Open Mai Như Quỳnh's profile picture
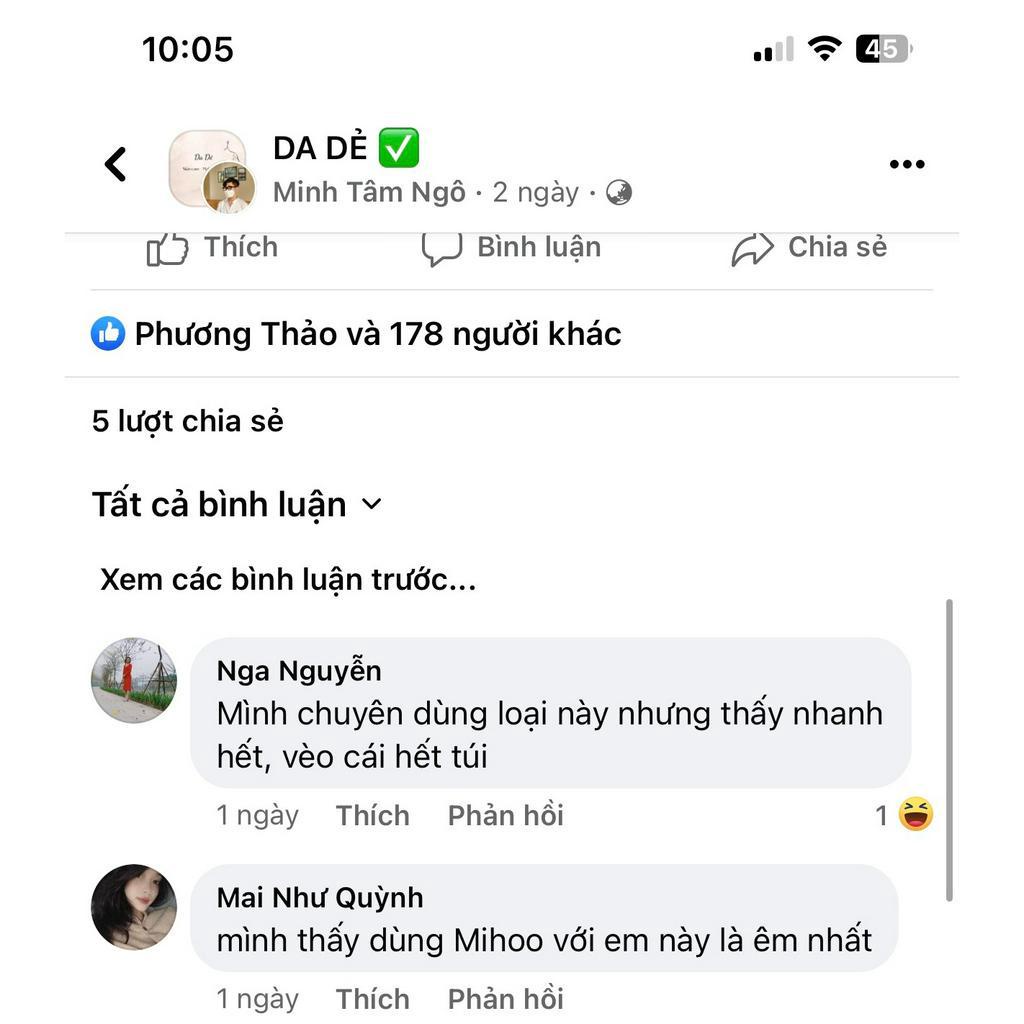The image size is (1024, 1024). point(134,907)
